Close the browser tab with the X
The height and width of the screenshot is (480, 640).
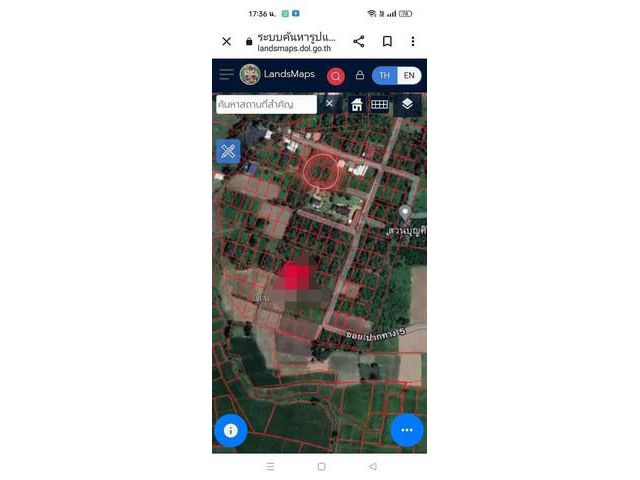pyautogui.click(x=227, y=42)
